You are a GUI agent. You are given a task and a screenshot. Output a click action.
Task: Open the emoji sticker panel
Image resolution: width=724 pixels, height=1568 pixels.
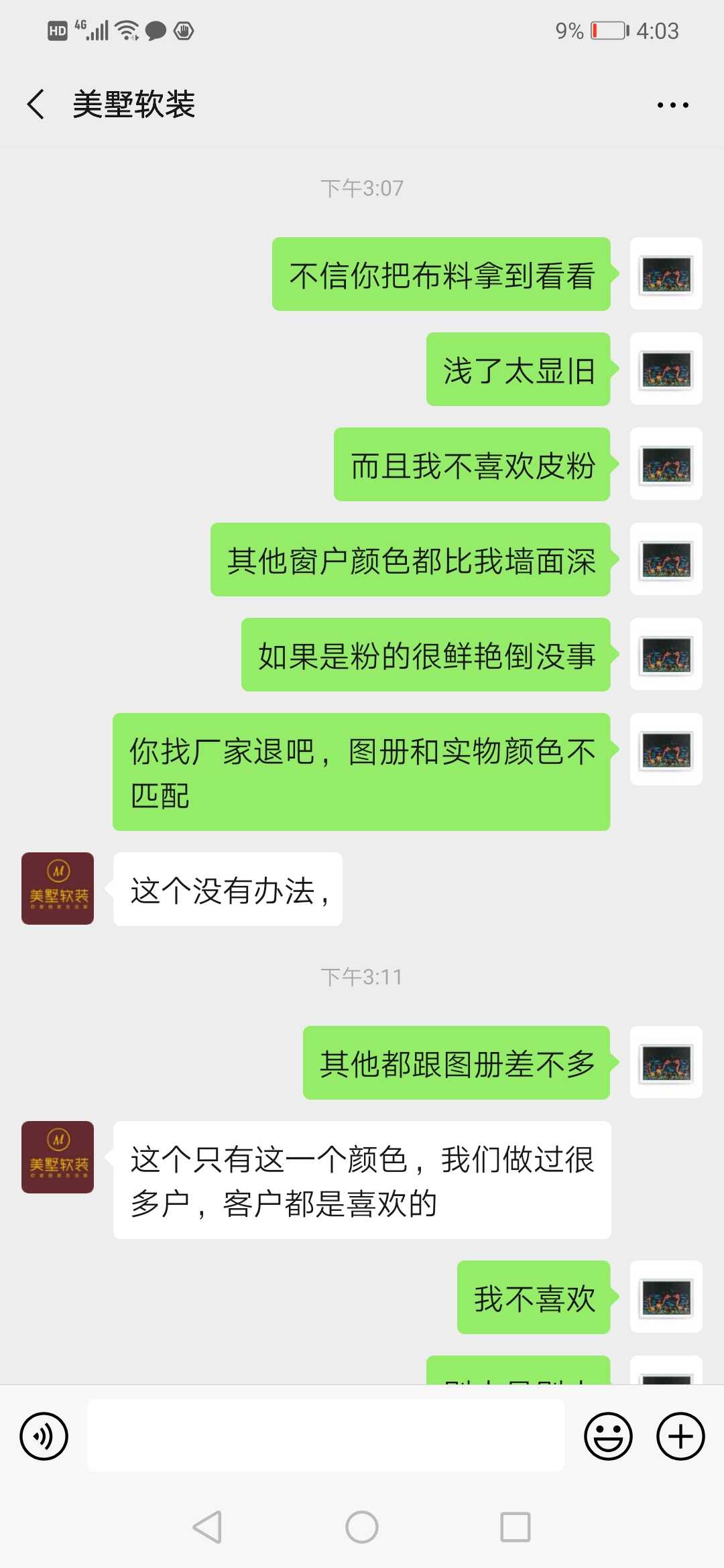608,1436
